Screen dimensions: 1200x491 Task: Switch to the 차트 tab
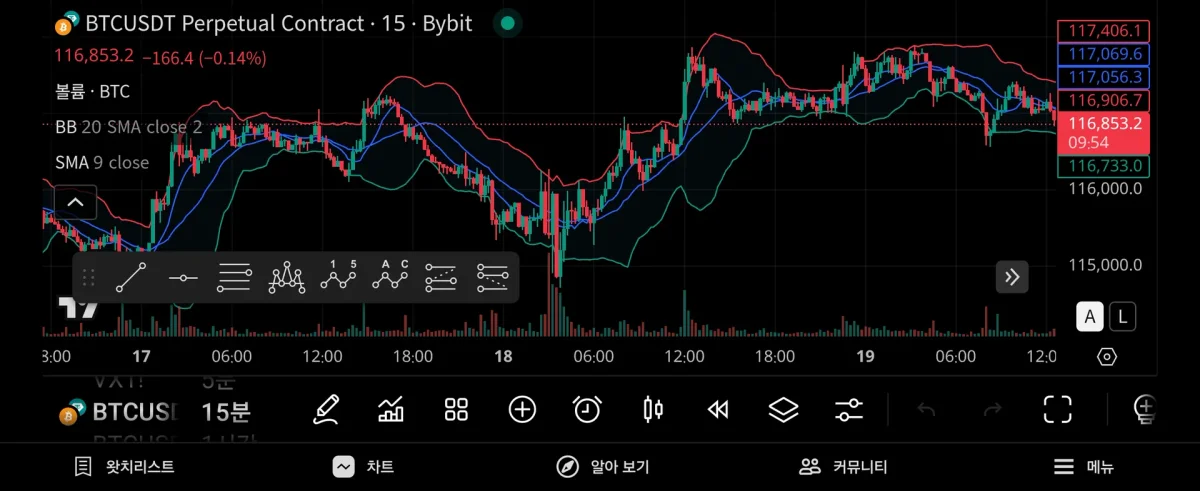(364, 467)
